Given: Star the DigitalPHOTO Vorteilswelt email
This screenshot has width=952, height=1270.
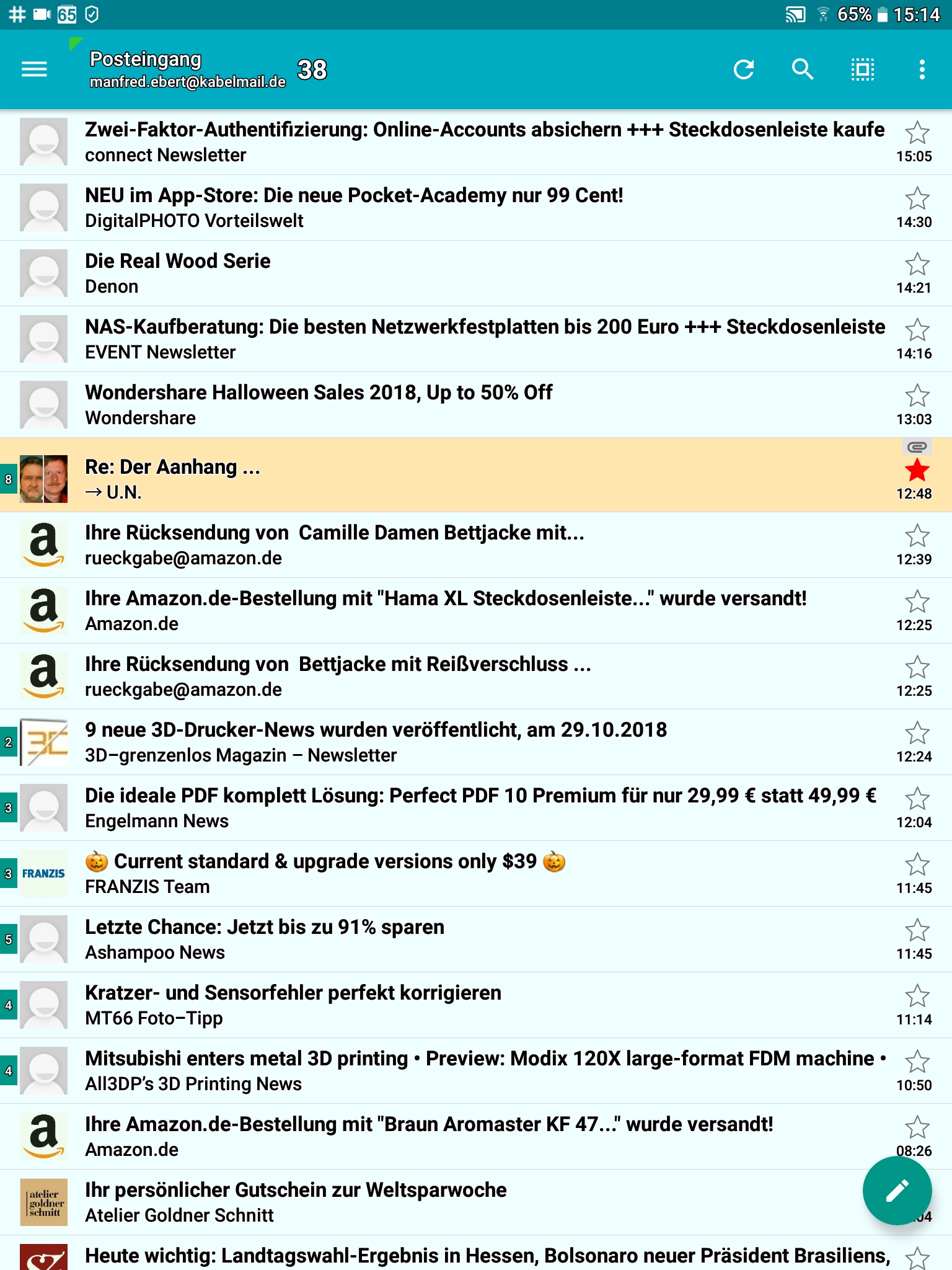Looking at the screenshot, I should 917,198.
